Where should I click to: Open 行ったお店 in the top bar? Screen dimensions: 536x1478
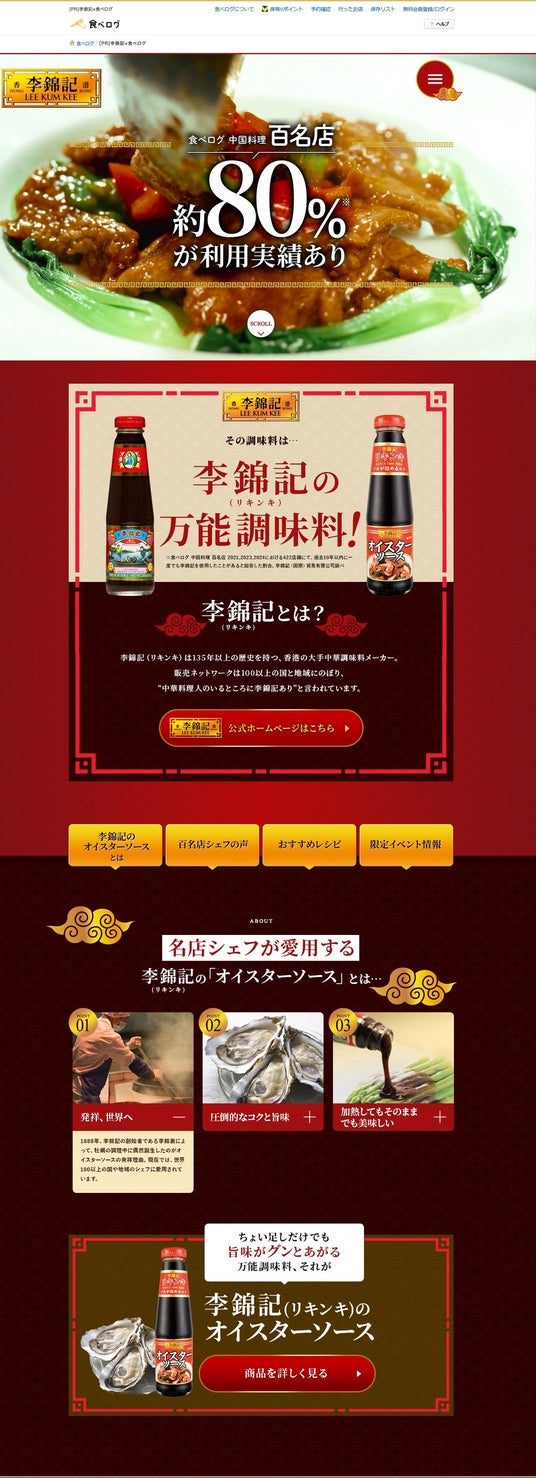click(x=350, y=9)
